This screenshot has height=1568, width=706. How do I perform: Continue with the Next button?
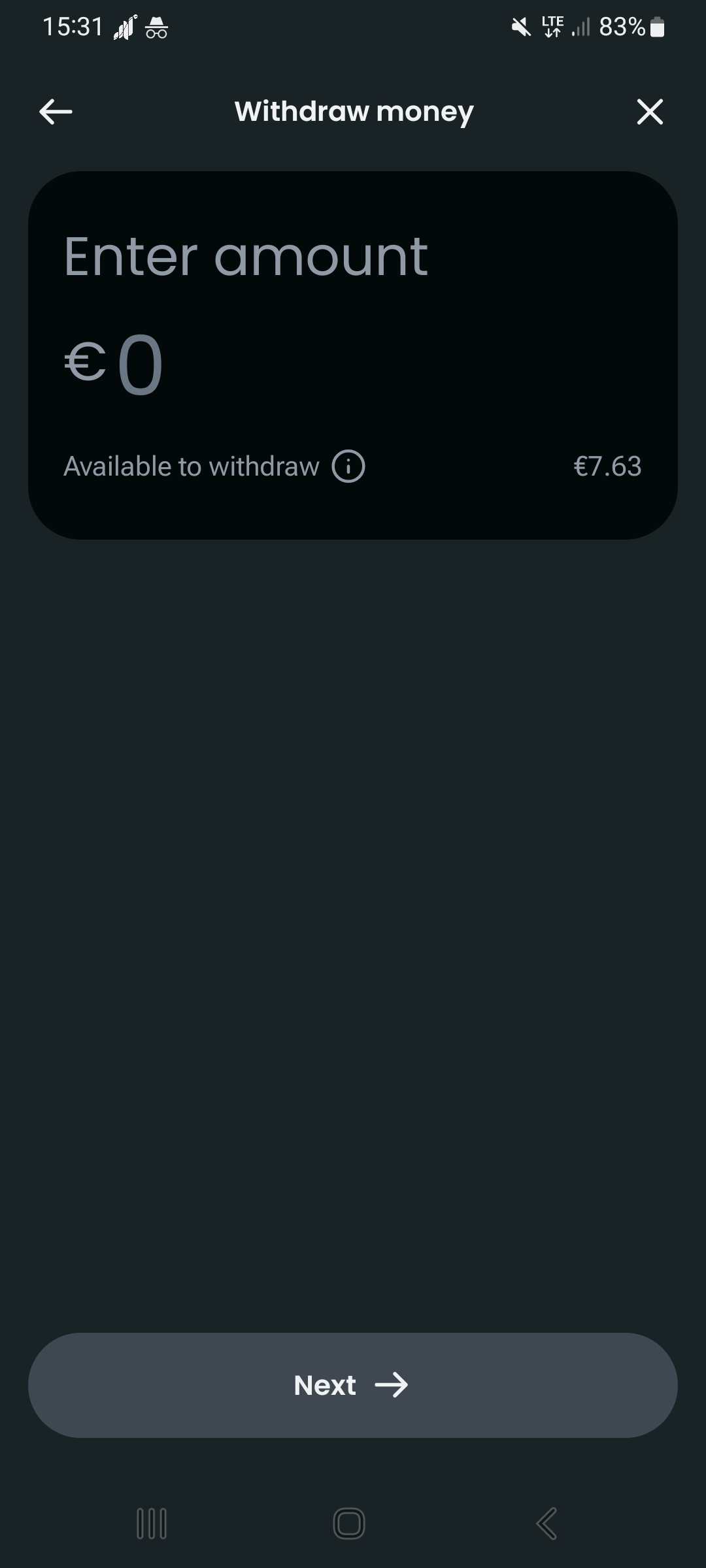(x=353, y=1385)
